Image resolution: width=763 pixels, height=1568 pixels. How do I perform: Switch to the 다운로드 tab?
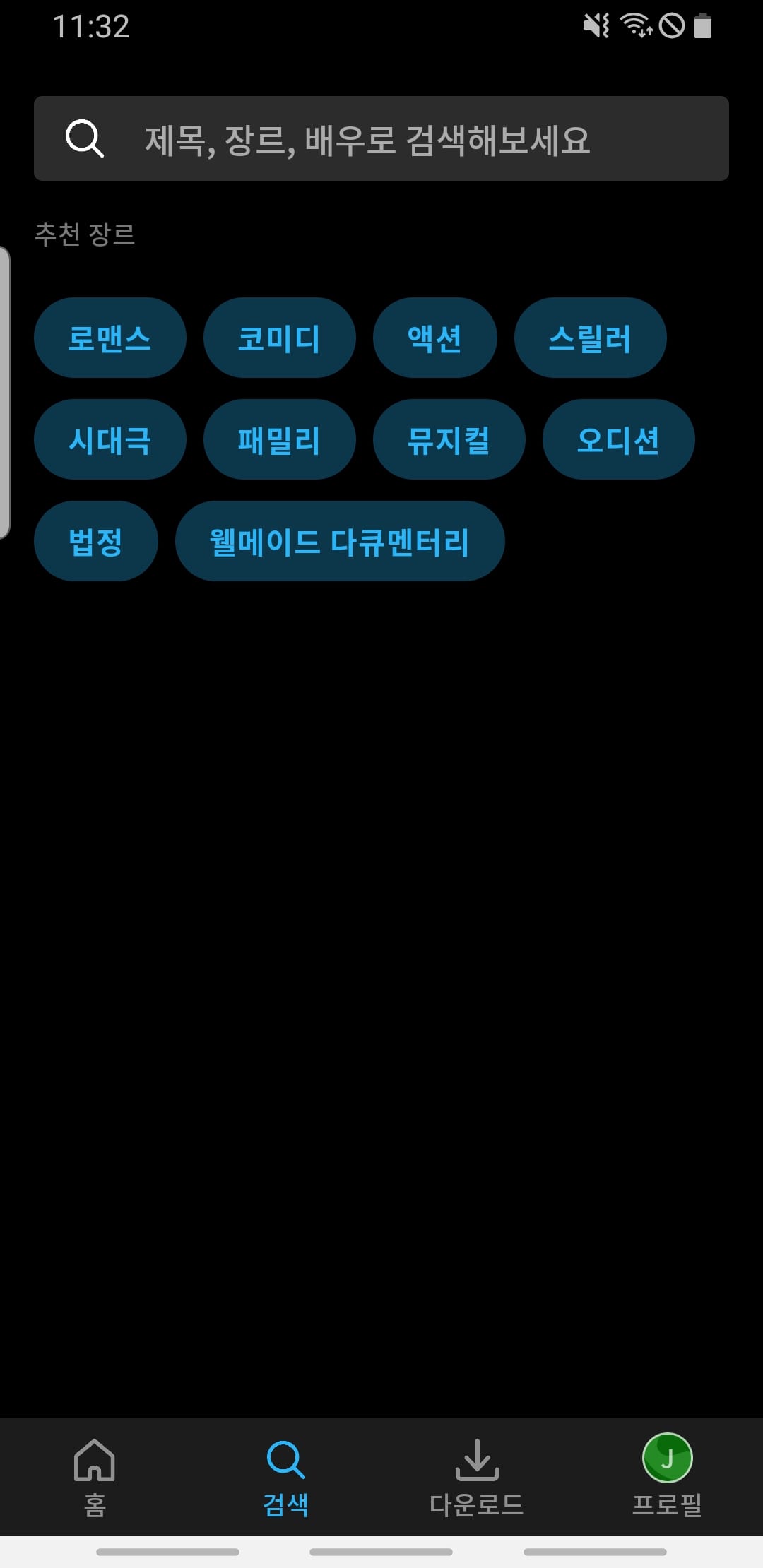tap(477, 1476)
